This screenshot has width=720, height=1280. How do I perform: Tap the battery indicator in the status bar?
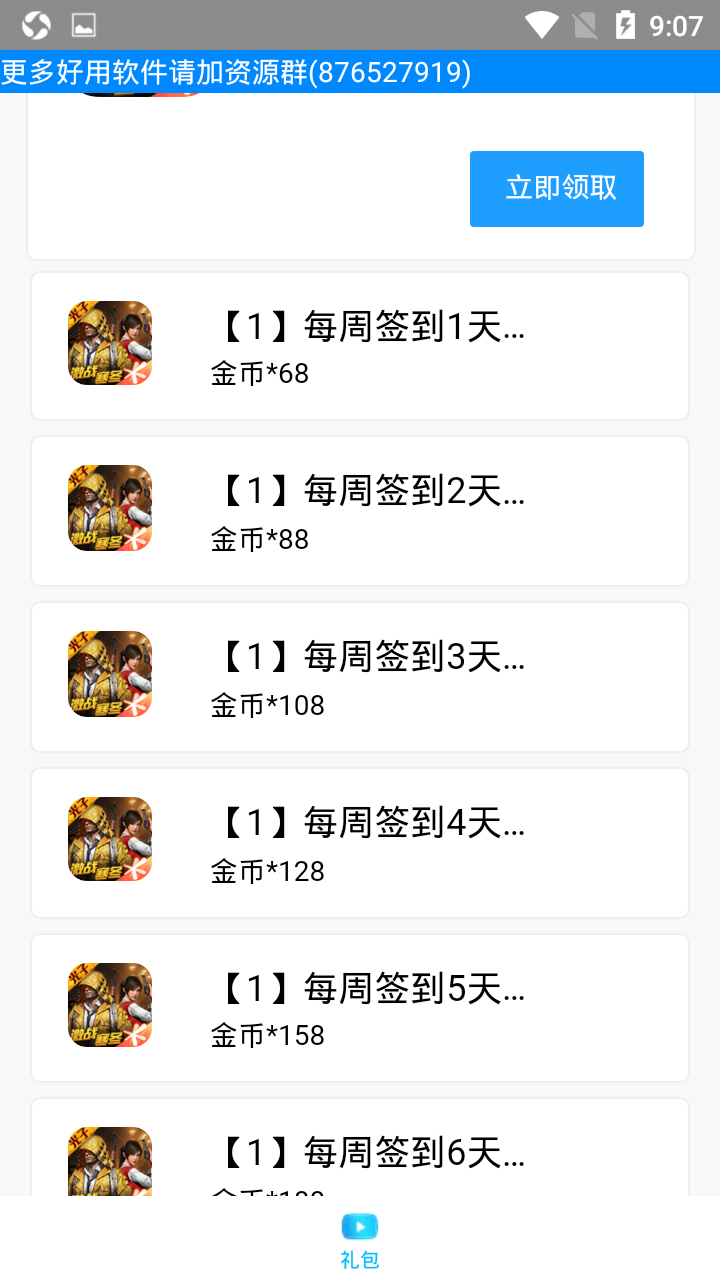(625, 25)
